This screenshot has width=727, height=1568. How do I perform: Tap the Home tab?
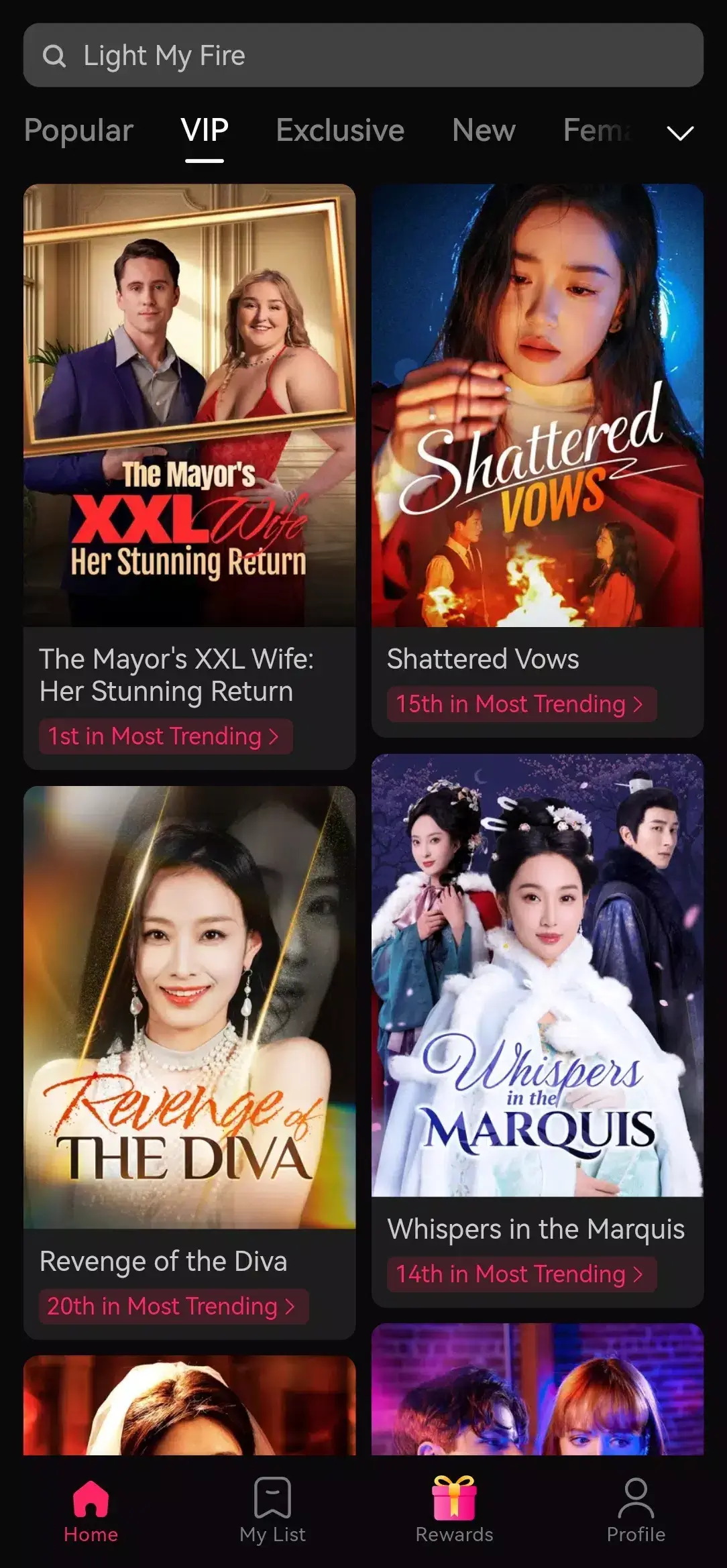pyautogui.click(x=91, y=1510)
